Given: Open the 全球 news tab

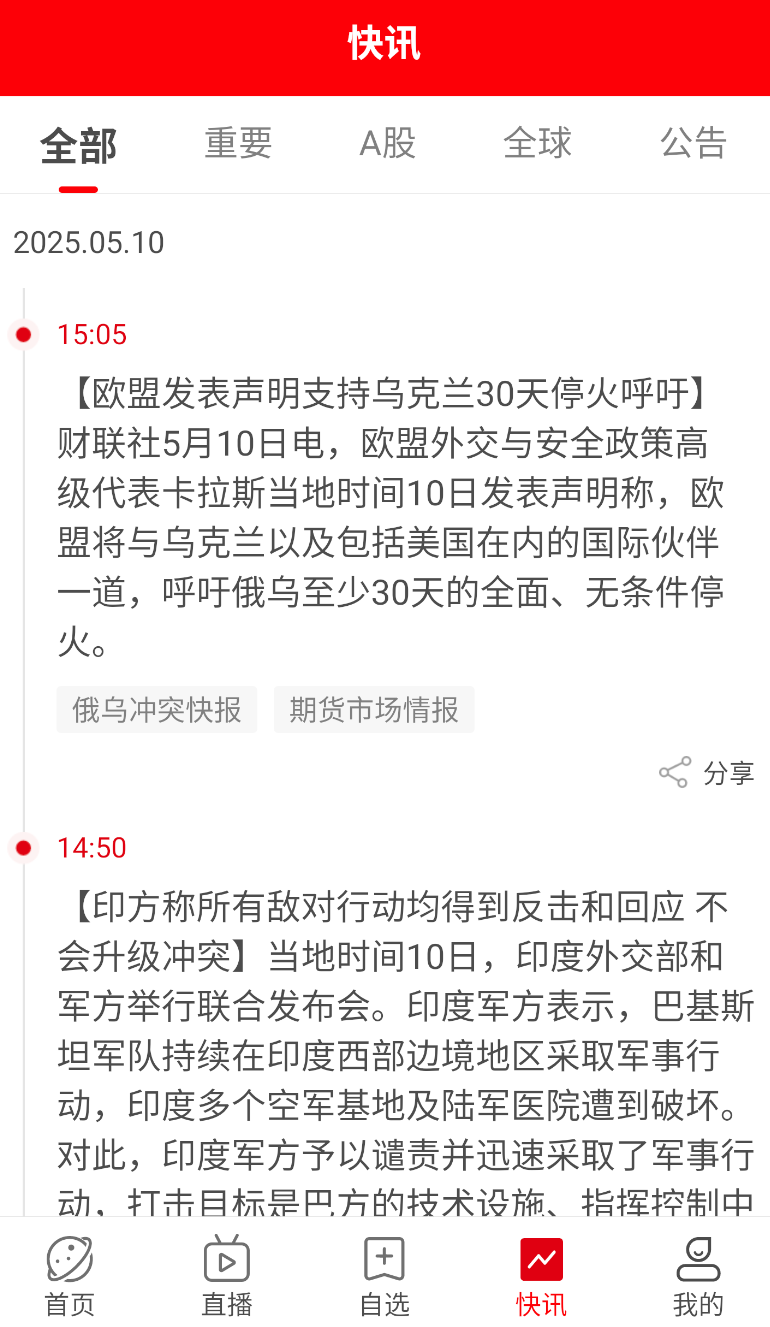Looking at the screenshot, I should [537, 144].
